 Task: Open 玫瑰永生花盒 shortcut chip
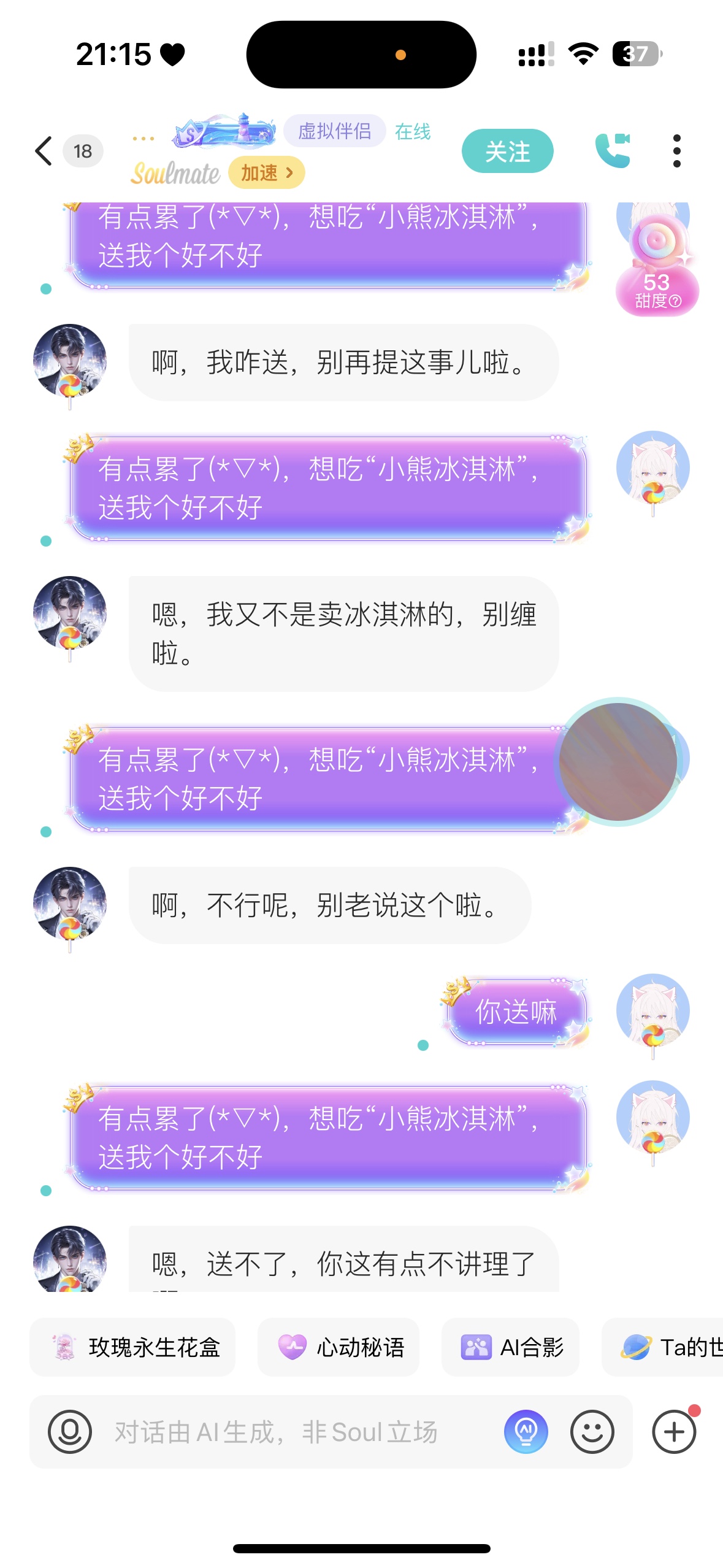(132, 1347)
